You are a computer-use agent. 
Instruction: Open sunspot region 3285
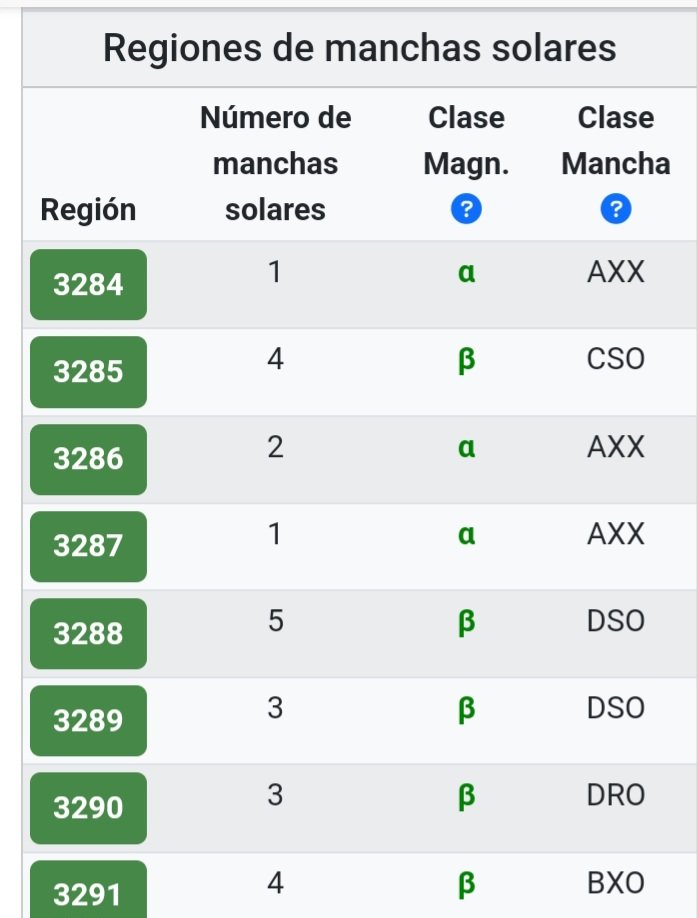tap(88, 372)
